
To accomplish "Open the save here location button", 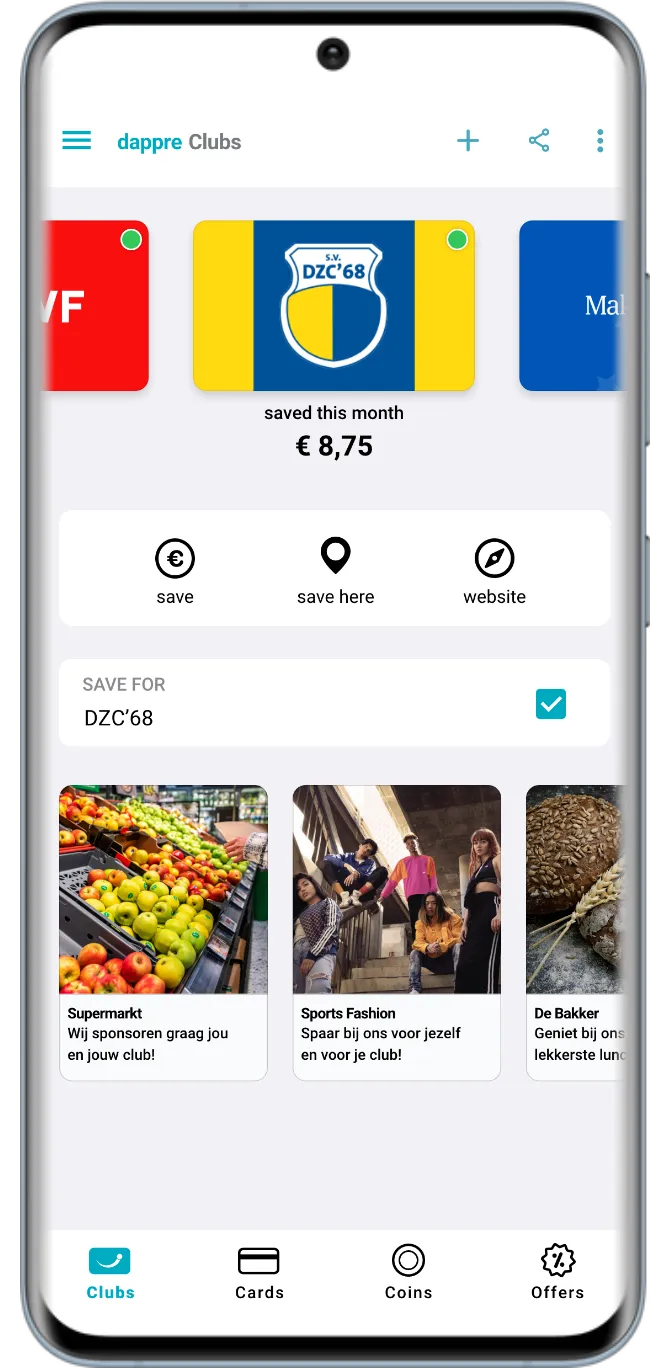I will [335, 571].
